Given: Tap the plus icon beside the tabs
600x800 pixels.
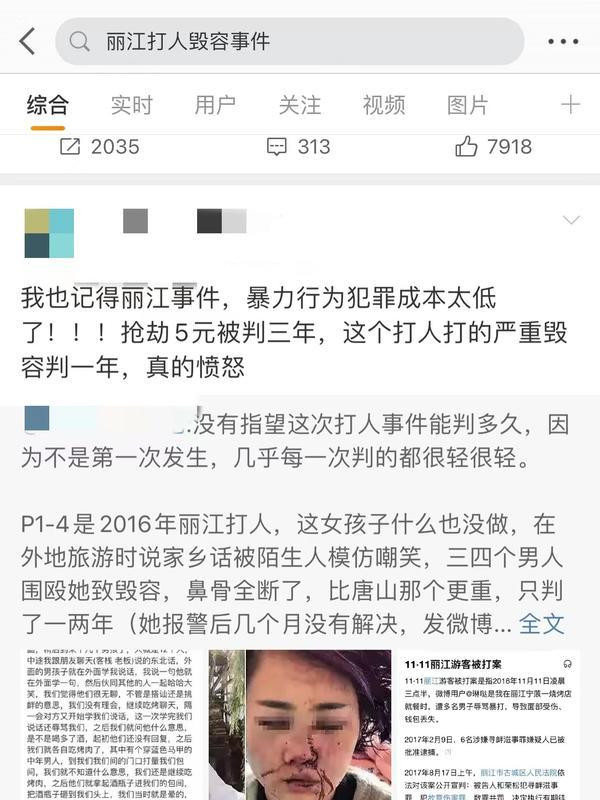Looking at the screenshot, I should [x=570, y=104].
